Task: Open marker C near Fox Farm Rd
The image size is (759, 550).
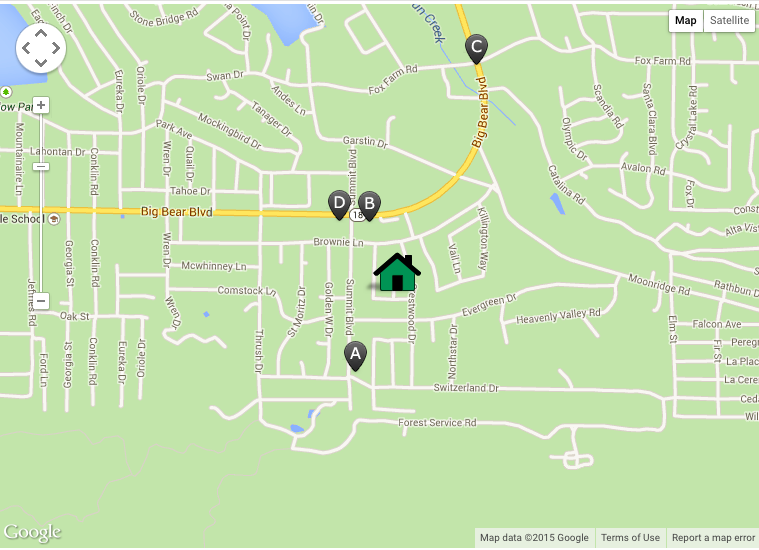Action: click(477, 46)
